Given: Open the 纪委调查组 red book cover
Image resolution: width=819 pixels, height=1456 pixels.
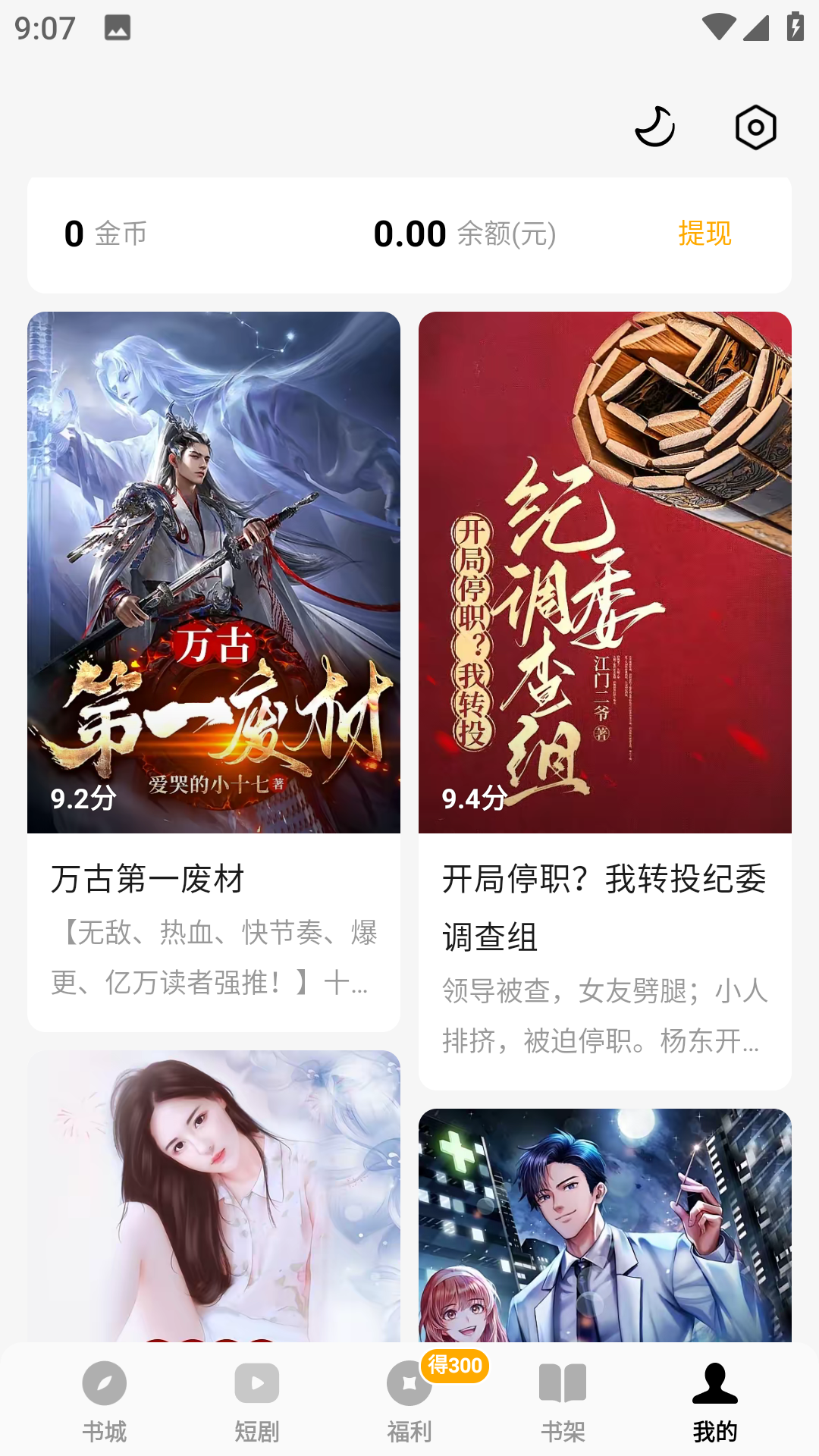Looking at the screenshot, I should (604, 573).
